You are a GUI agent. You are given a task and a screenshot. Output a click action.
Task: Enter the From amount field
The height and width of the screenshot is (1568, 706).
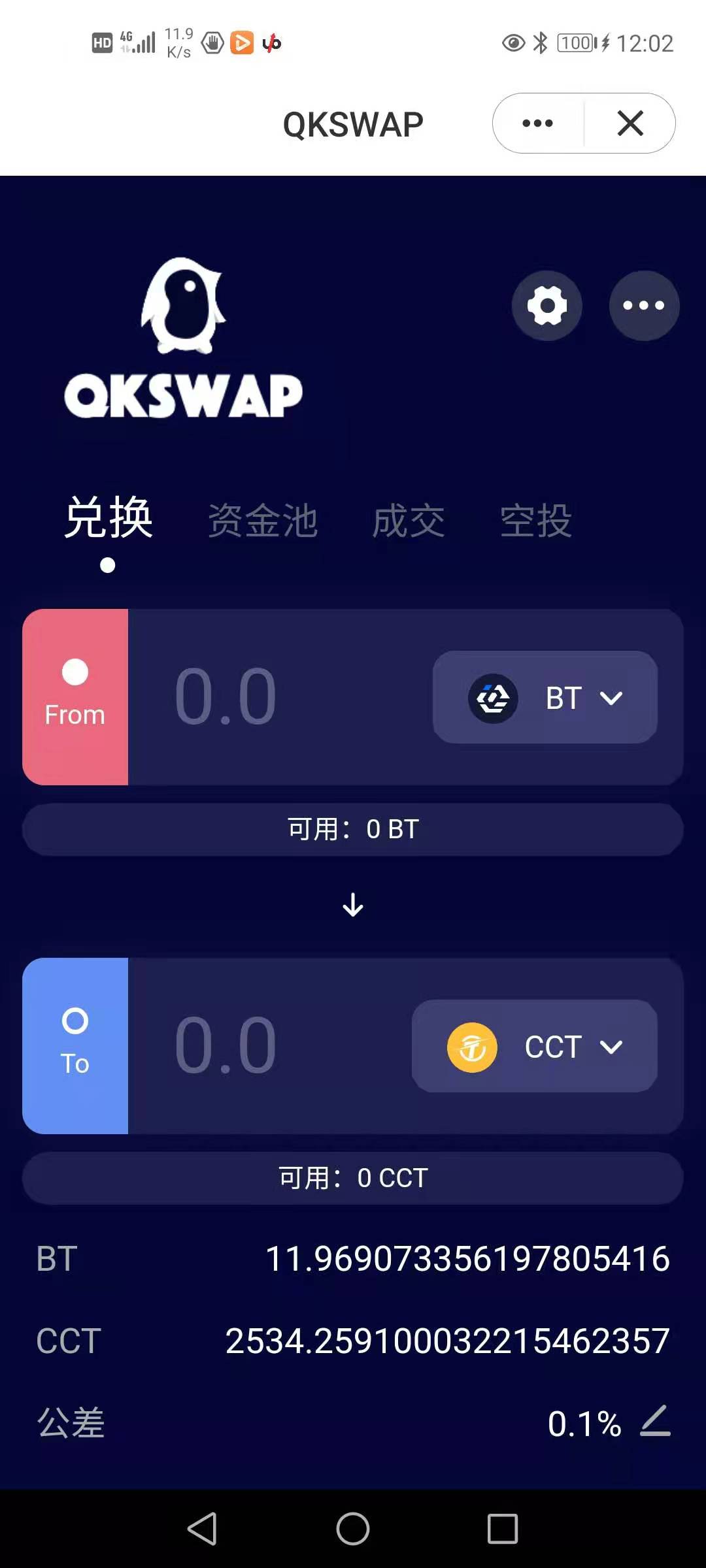point(275,697)
